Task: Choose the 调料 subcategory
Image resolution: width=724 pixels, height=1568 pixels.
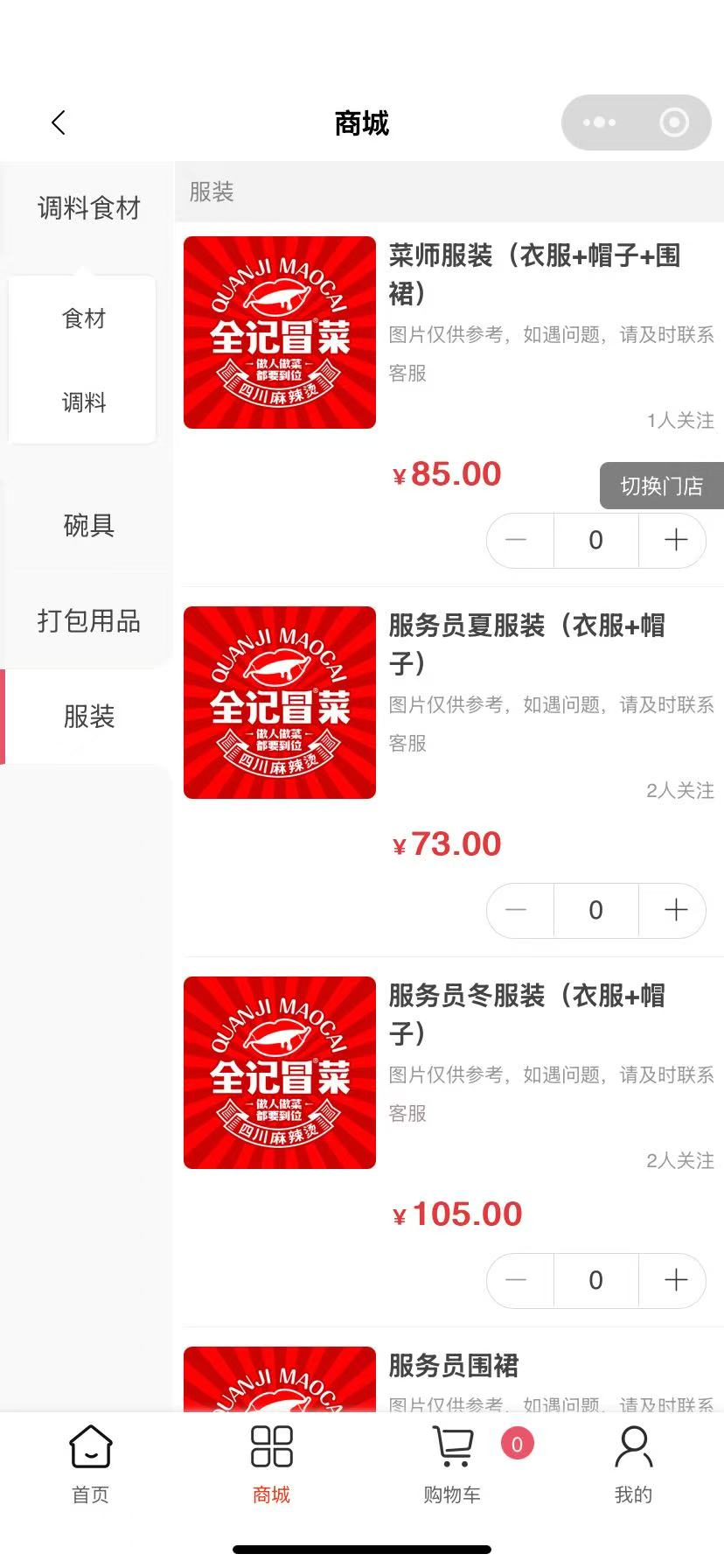Action: point(84,402)
